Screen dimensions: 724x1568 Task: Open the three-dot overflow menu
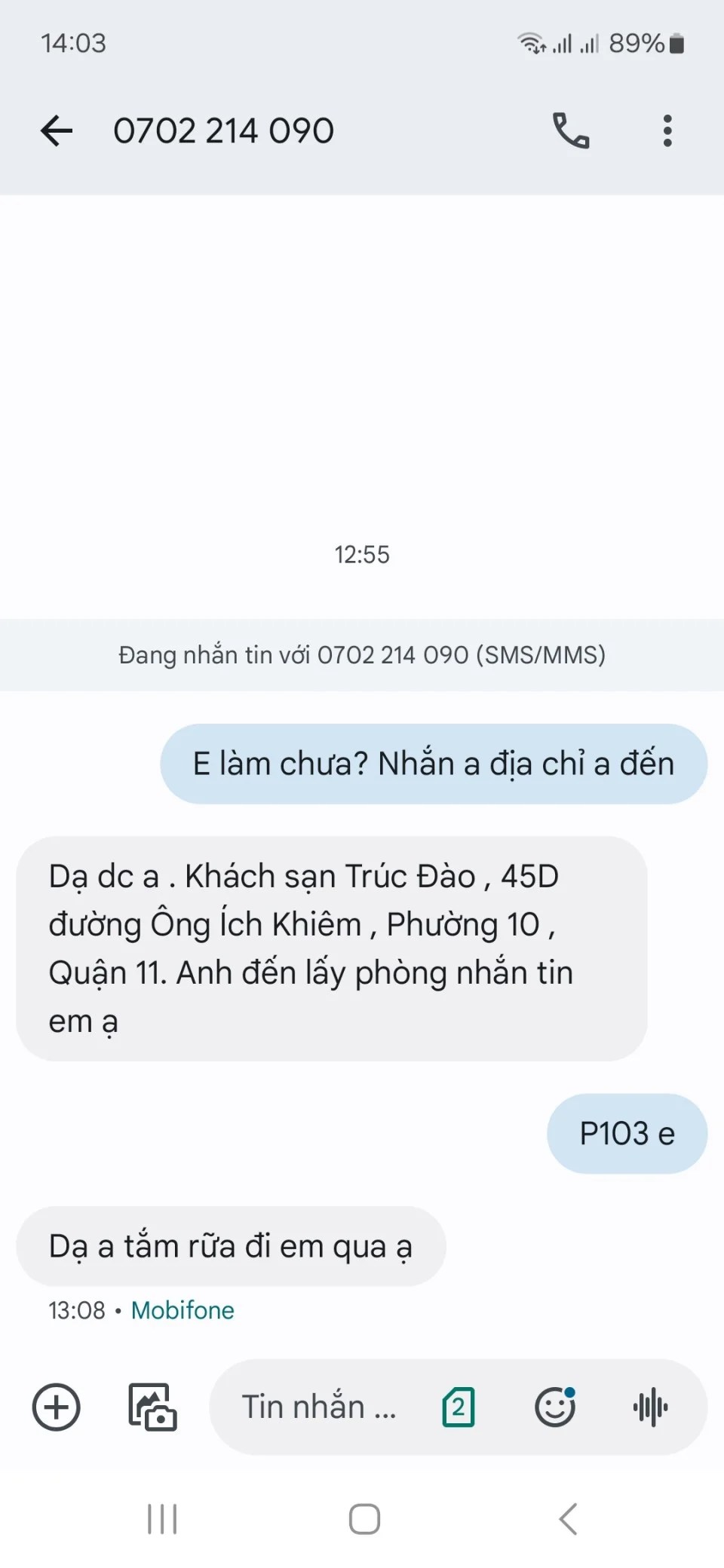tap(667, 131)
